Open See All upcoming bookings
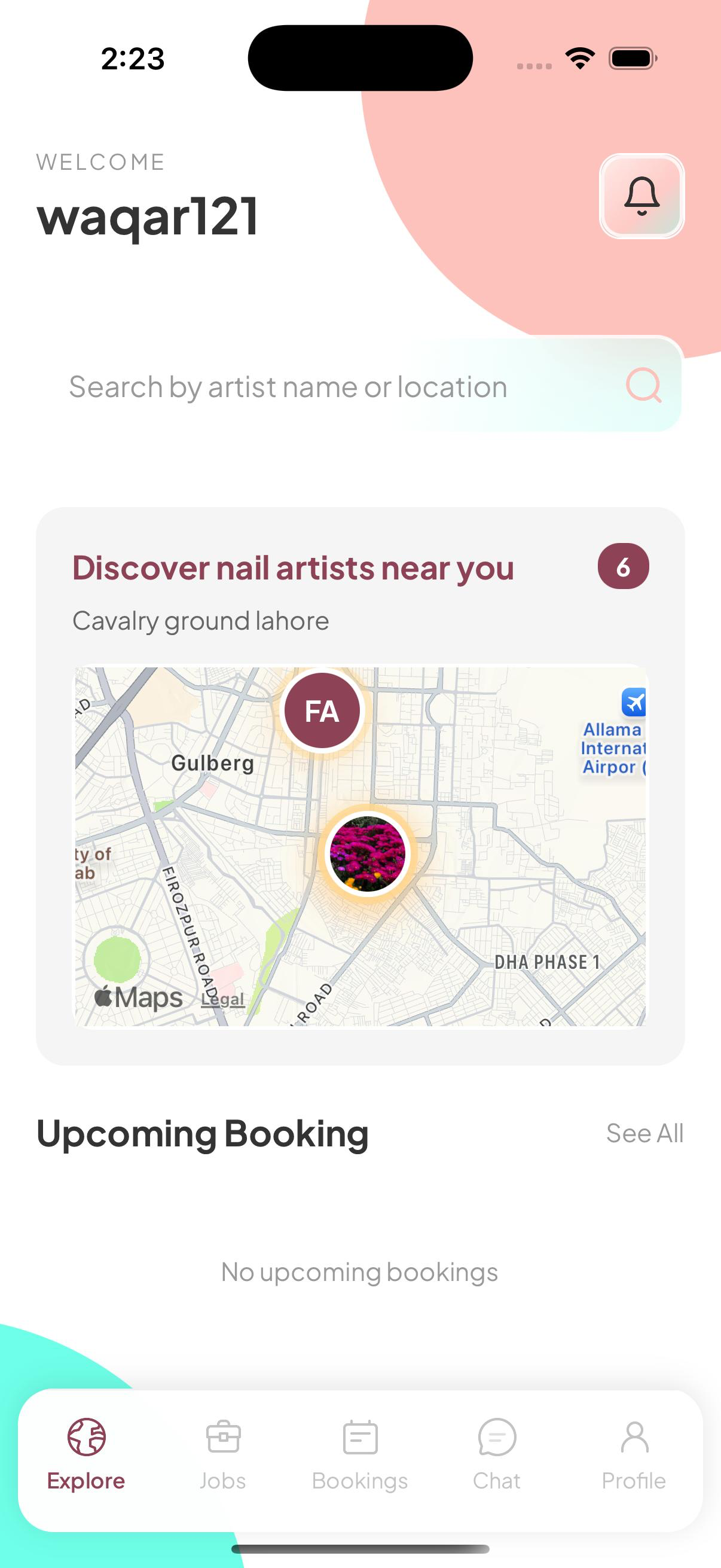 [645, 1133]
